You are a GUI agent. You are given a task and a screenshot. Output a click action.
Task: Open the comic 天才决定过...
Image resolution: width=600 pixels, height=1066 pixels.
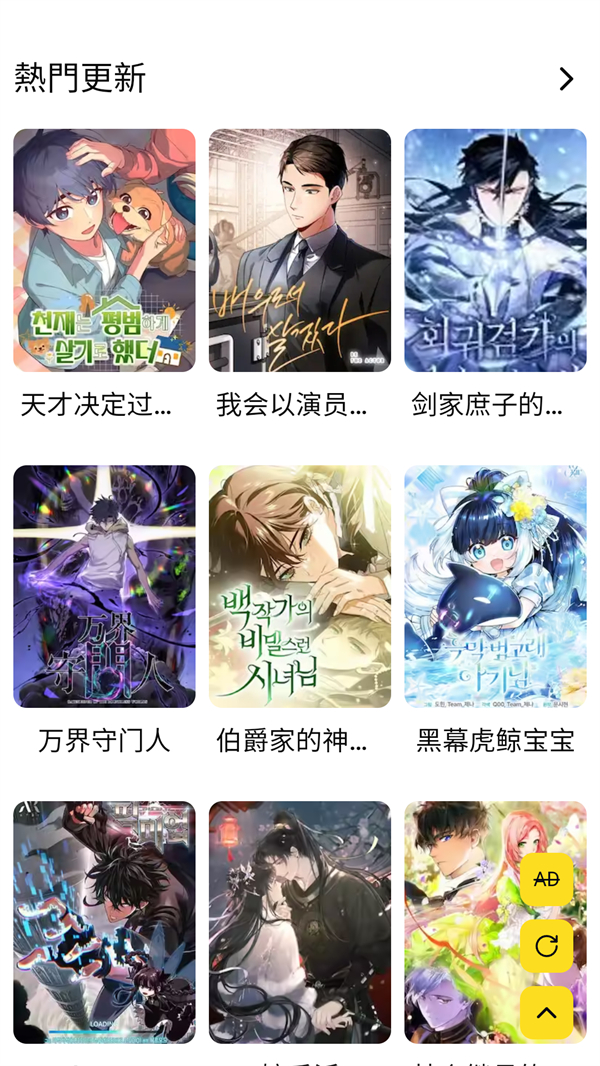(x=104, y=250)
